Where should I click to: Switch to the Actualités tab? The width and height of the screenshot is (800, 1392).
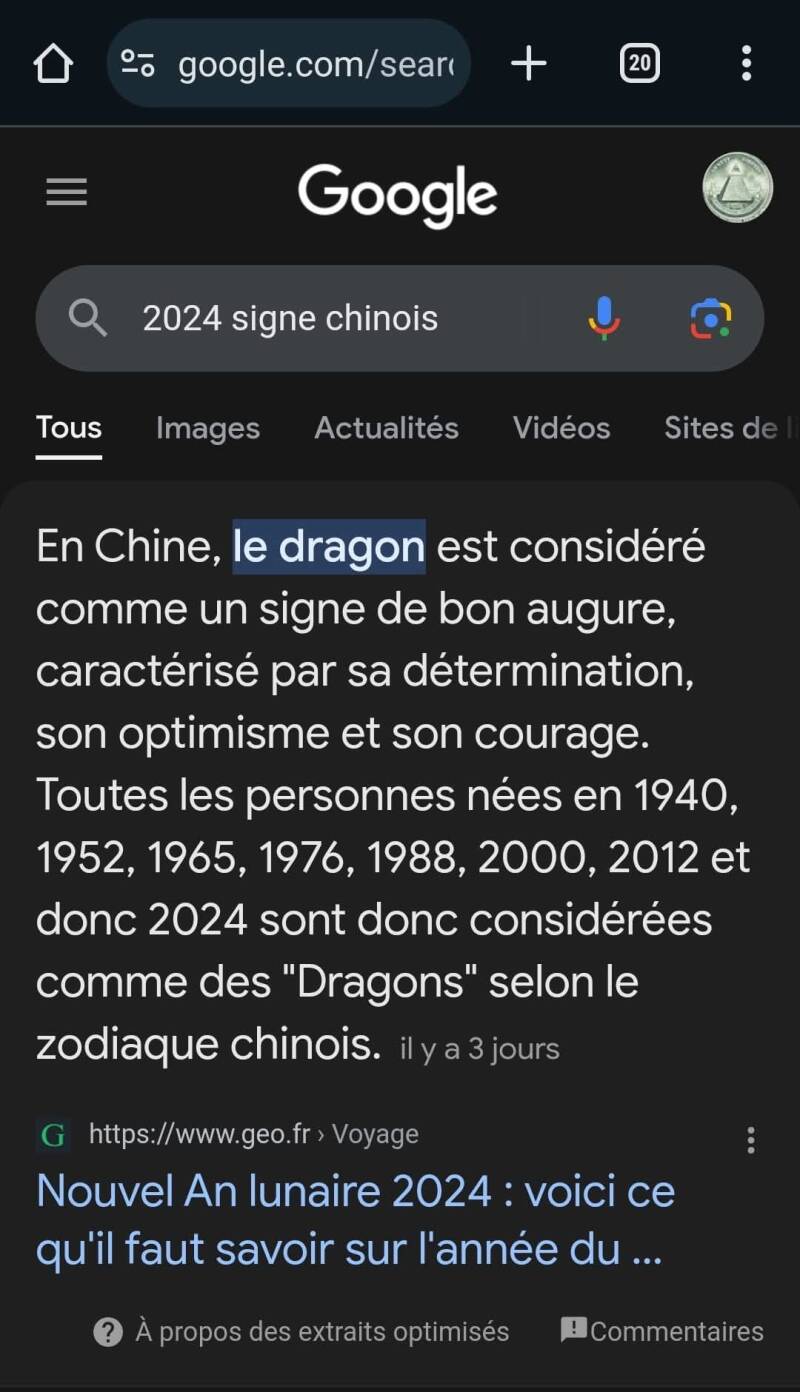click(386, 428)
